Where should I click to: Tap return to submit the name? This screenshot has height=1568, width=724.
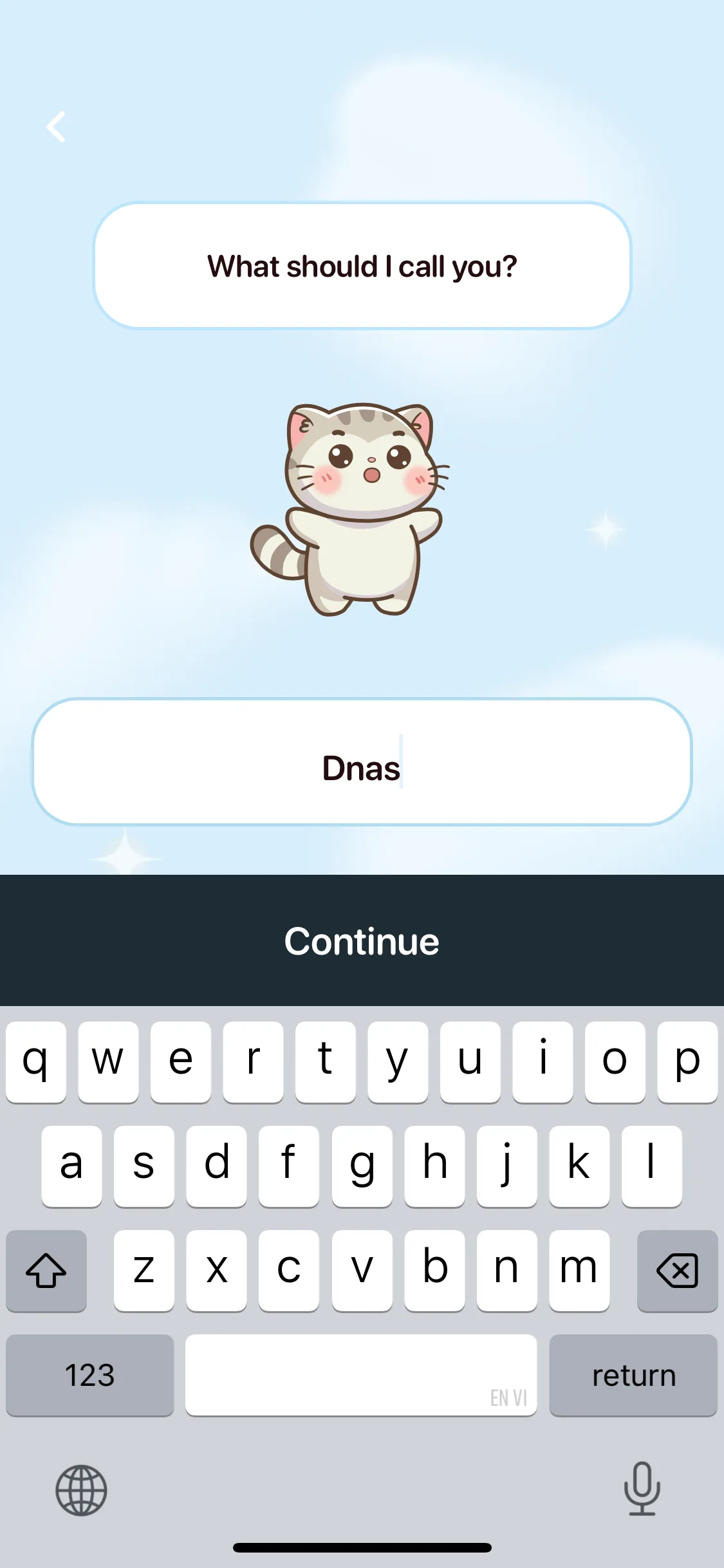[x=633, y=1376]
